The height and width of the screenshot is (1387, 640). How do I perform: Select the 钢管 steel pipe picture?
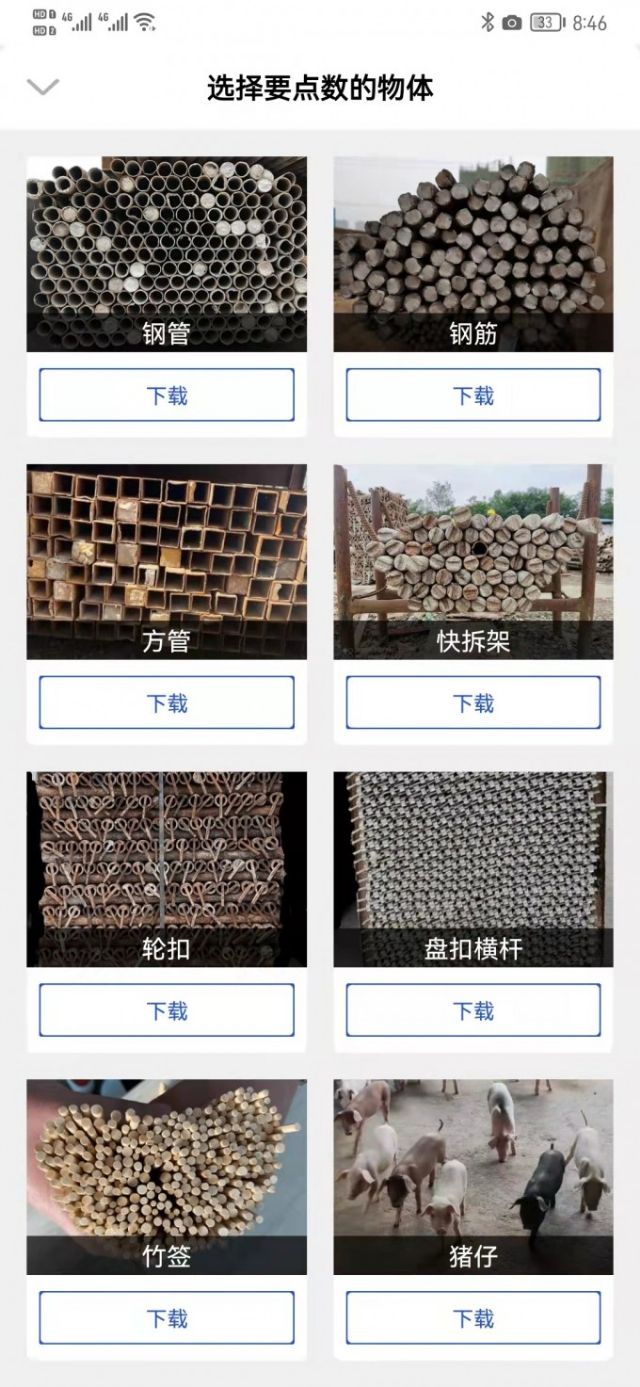coord(167,254)
